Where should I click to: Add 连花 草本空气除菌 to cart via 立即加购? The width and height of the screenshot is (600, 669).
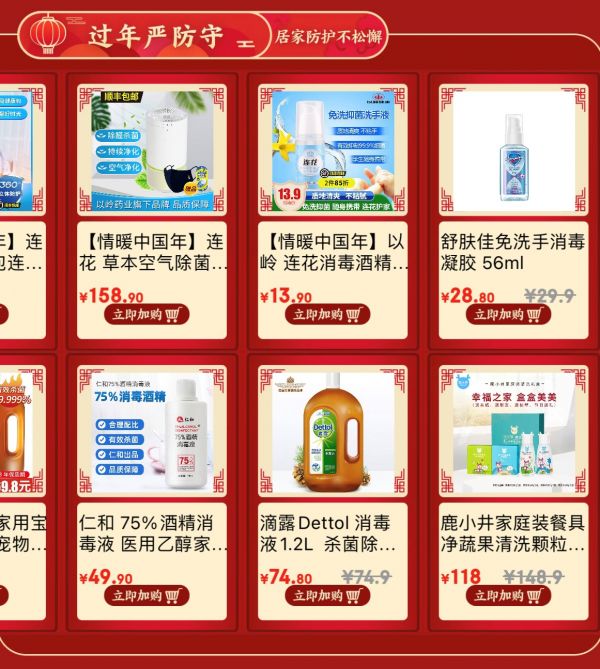pos(146,315)
